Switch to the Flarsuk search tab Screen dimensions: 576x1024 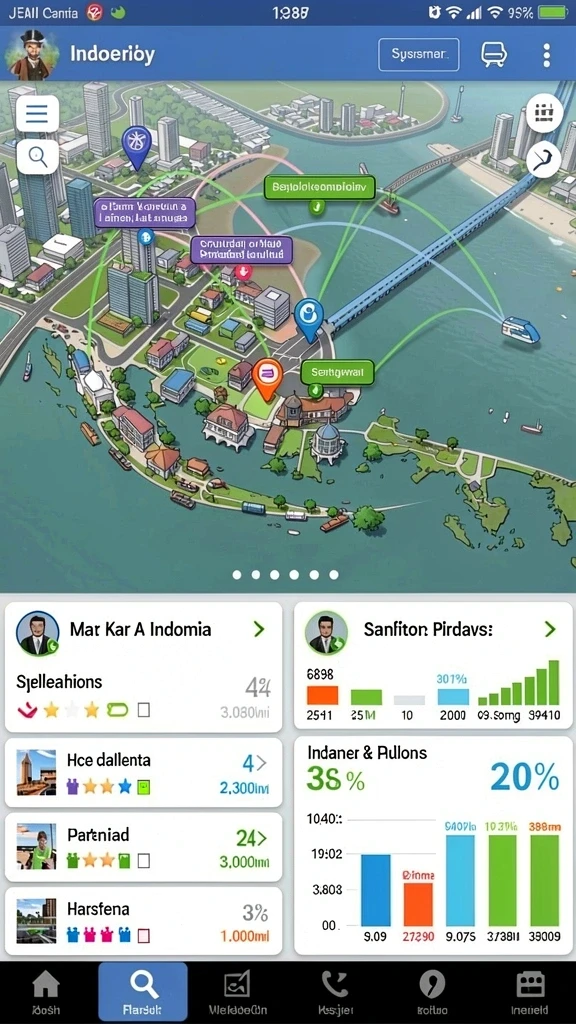pyautogui.click(x=143, y=991)
